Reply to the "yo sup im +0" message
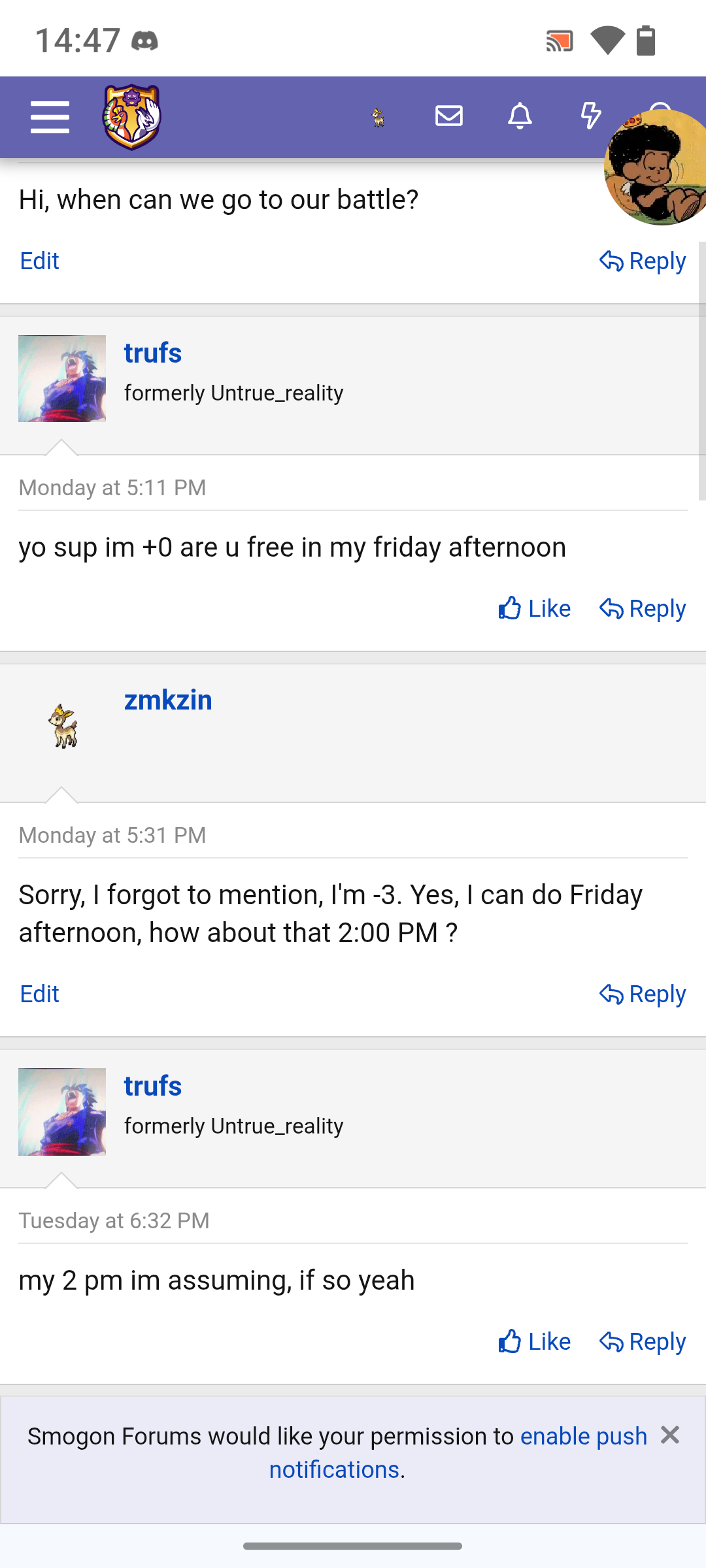The height and width of the screenshot is (1568, 706). click(x=643, y=609)
